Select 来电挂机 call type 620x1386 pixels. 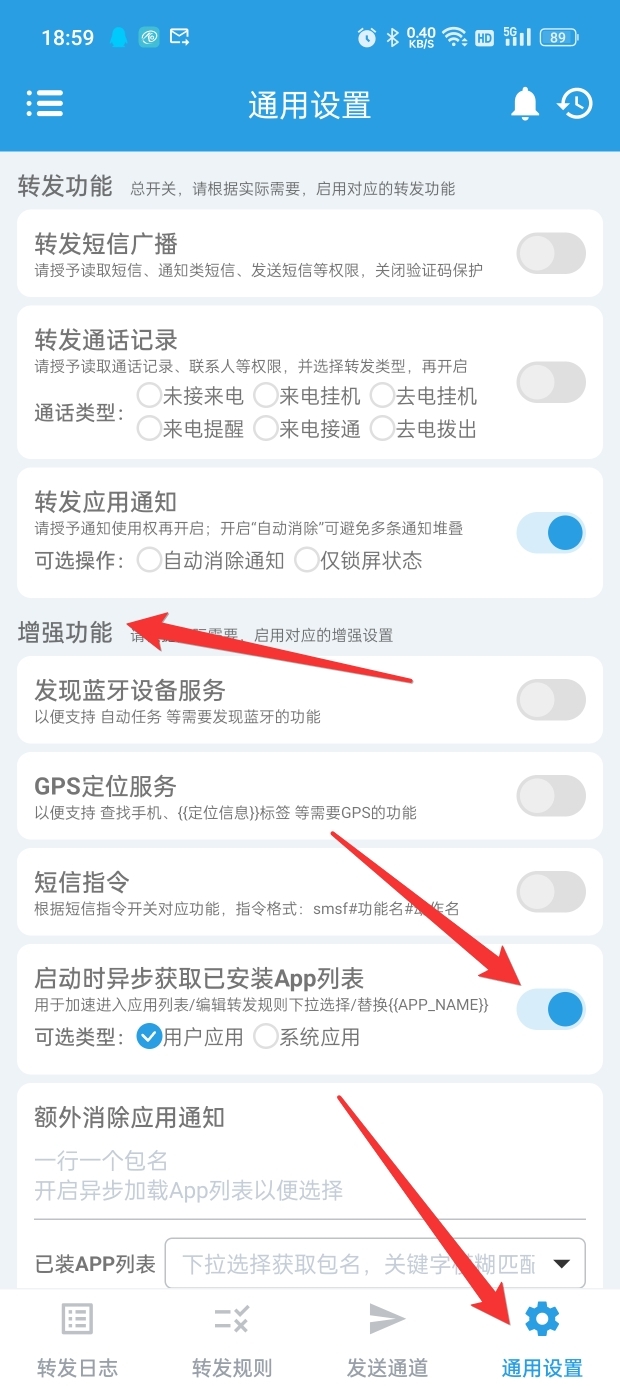[x=266, y=396]
